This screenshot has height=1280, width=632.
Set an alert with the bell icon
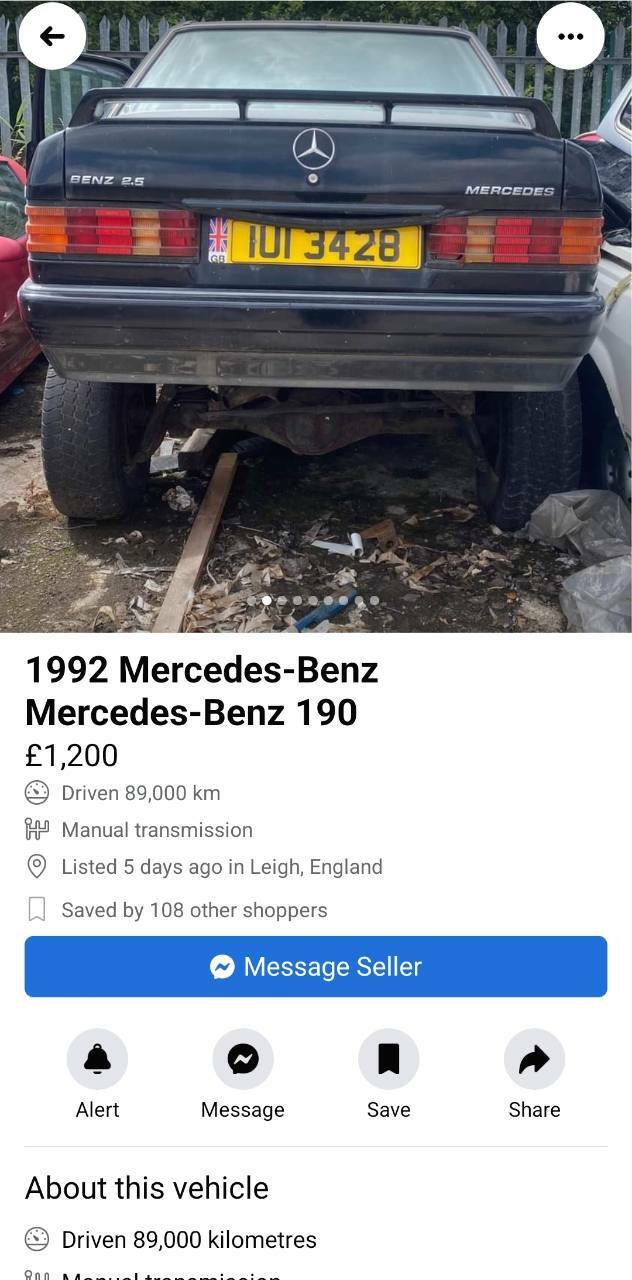tap(97, 1059)
